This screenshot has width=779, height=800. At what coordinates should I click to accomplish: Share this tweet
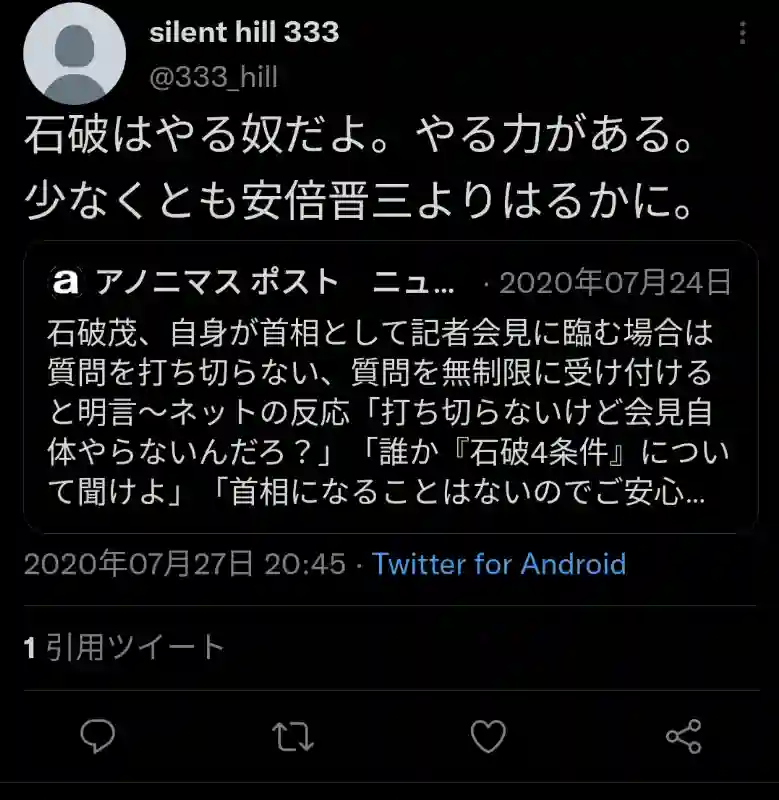coord(683,738)
